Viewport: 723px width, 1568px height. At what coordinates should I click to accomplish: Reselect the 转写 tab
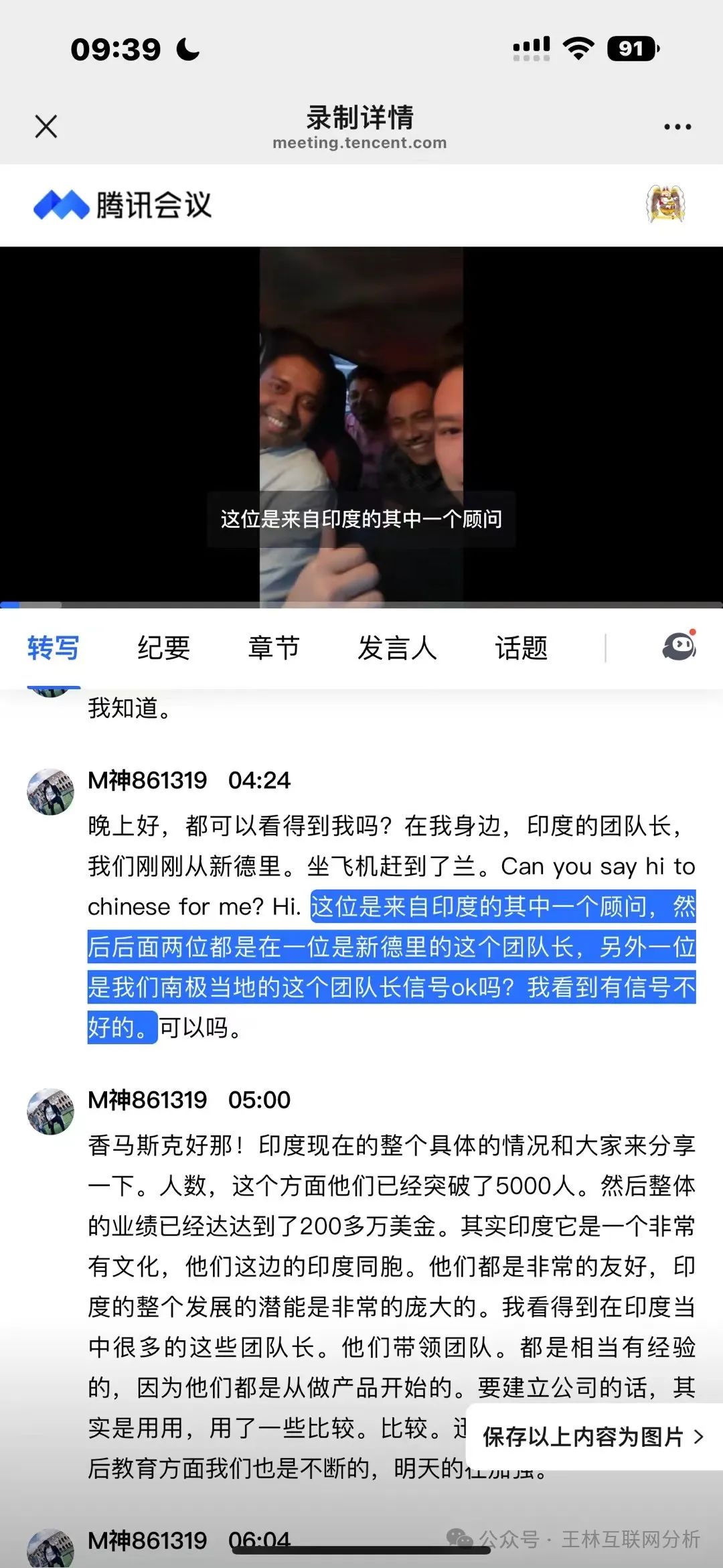point(52,646)
